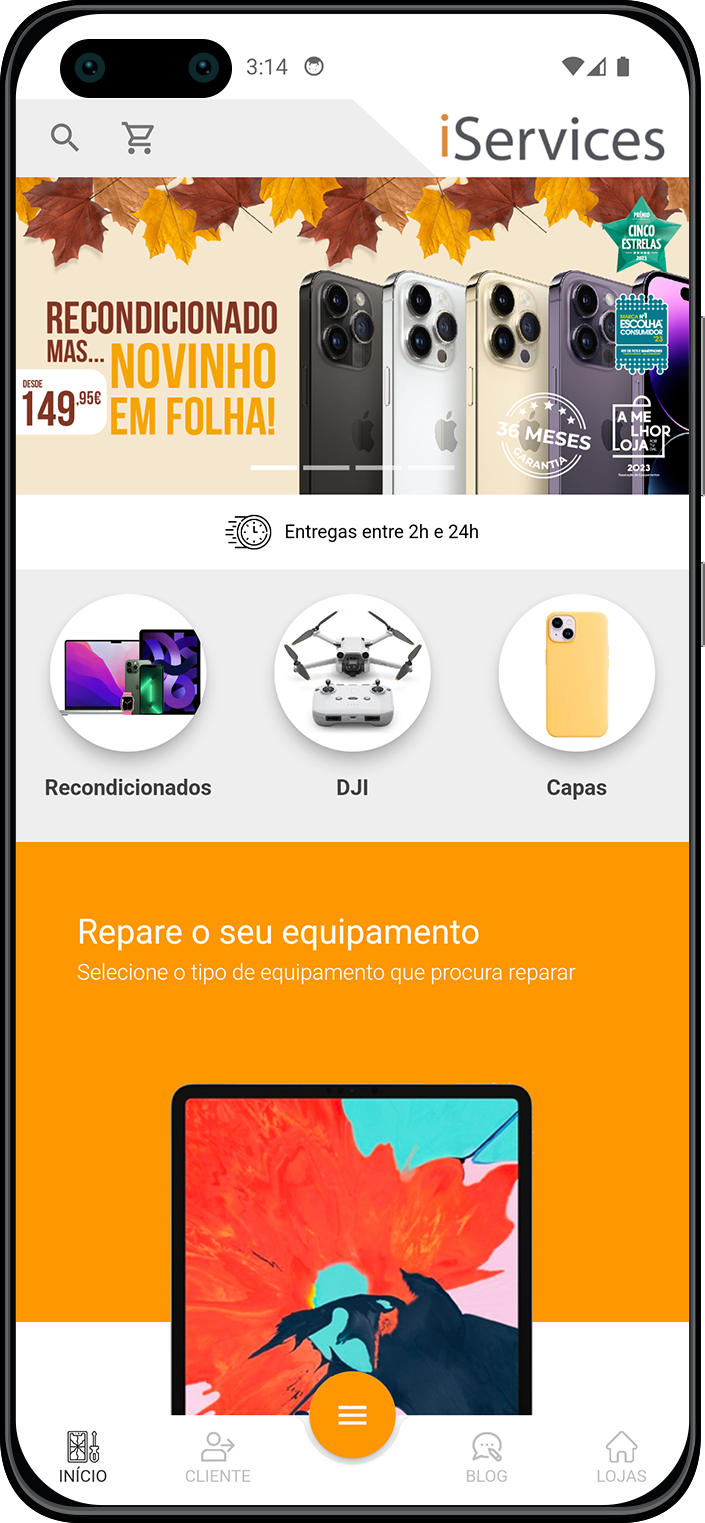Tap the orange hamburger menu button
The width and height of the screenshot is (705, 1523).
[x=352, y=1415]
